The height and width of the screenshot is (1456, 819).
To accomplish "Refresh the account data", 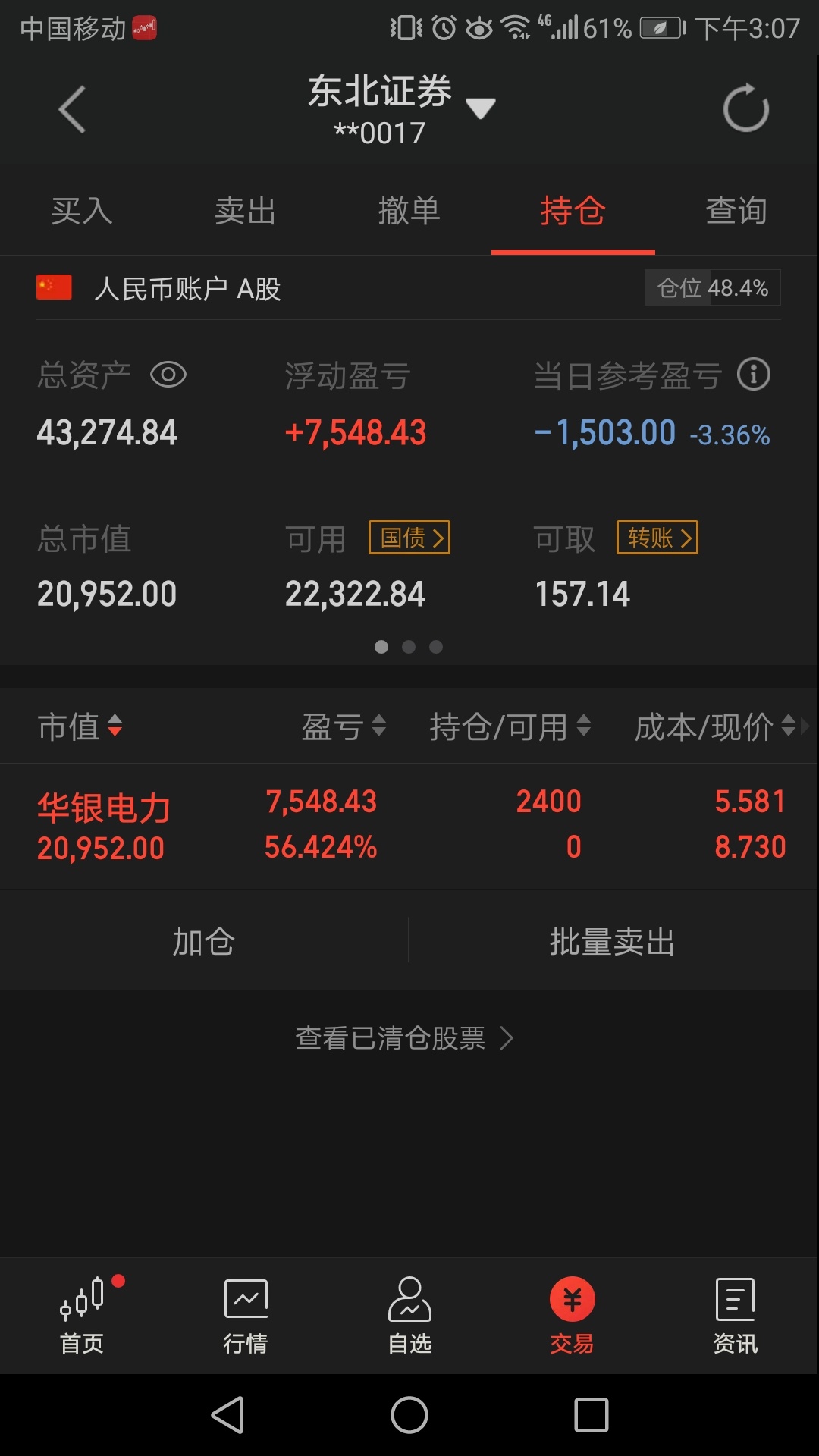I will coord(745,108).
